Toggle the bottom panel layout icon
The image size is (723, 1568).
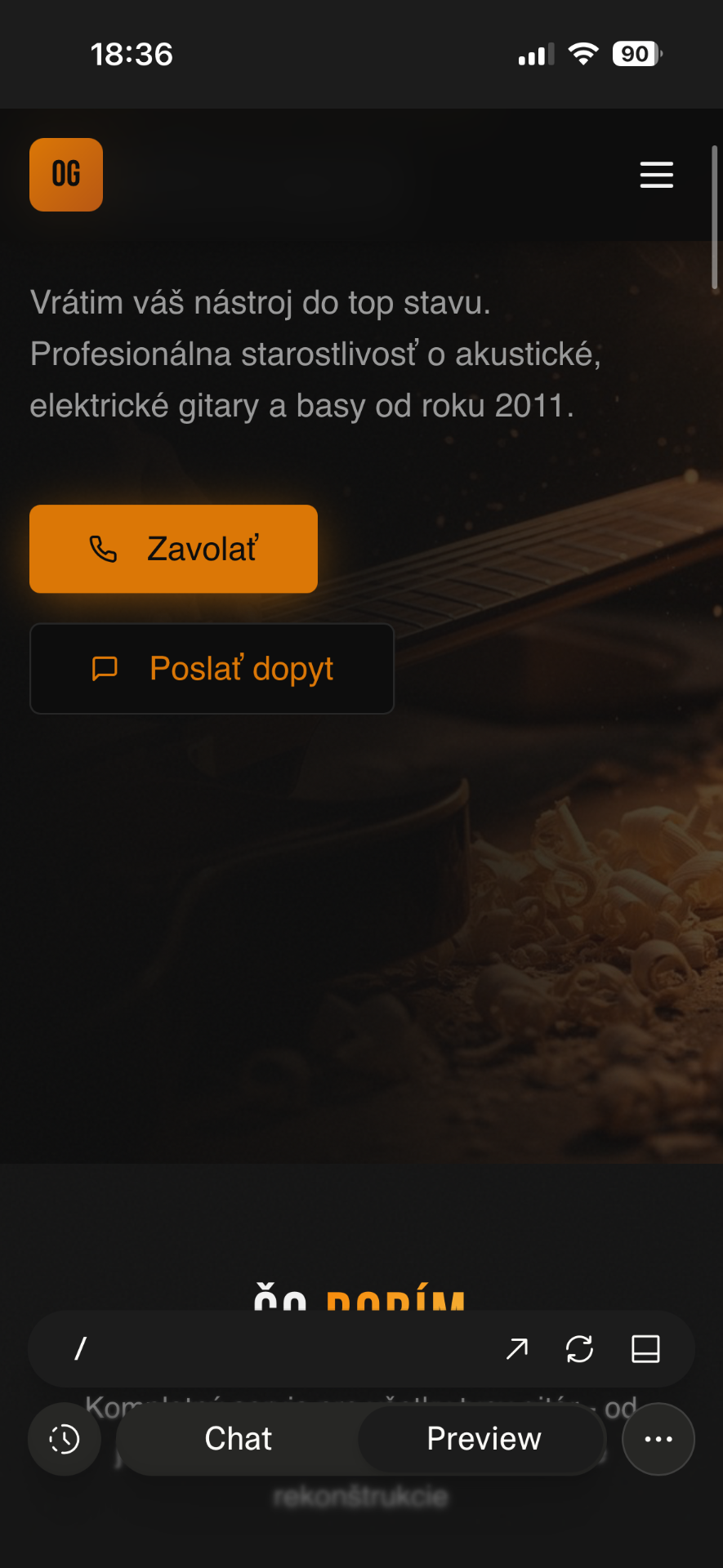click(x=645, y=1349)
